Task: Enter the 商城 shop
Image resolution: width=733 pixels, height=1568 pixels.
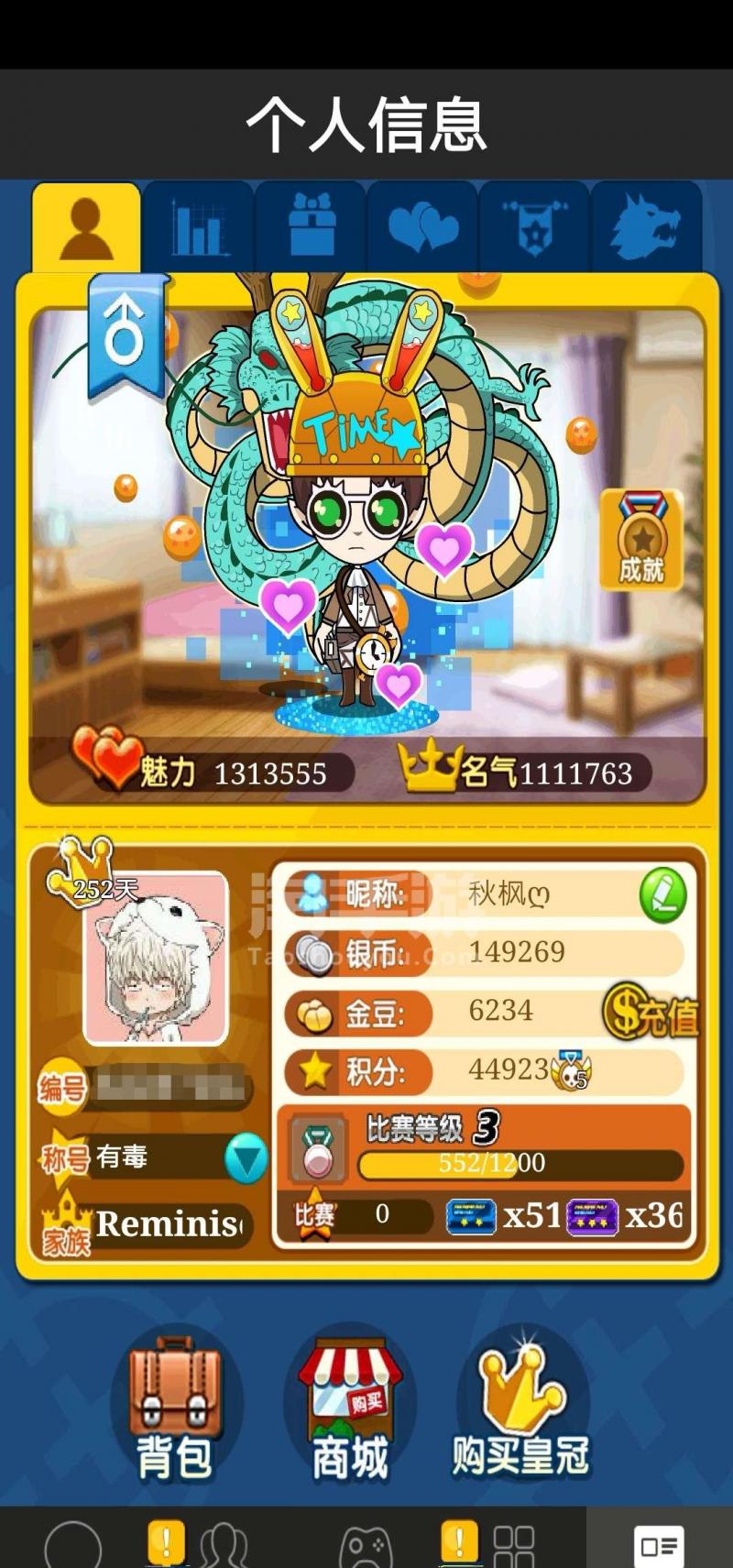Action: click(350, 1407)
